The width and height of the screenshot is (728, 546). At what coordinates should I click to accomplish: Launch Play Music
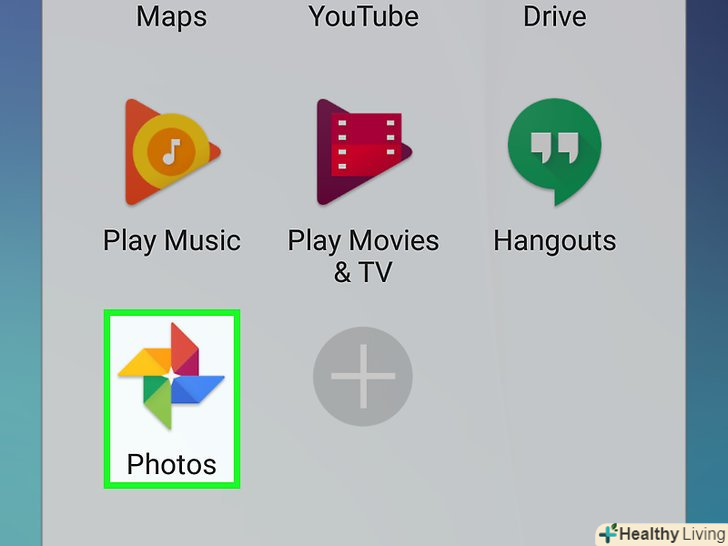click(171, 152)
